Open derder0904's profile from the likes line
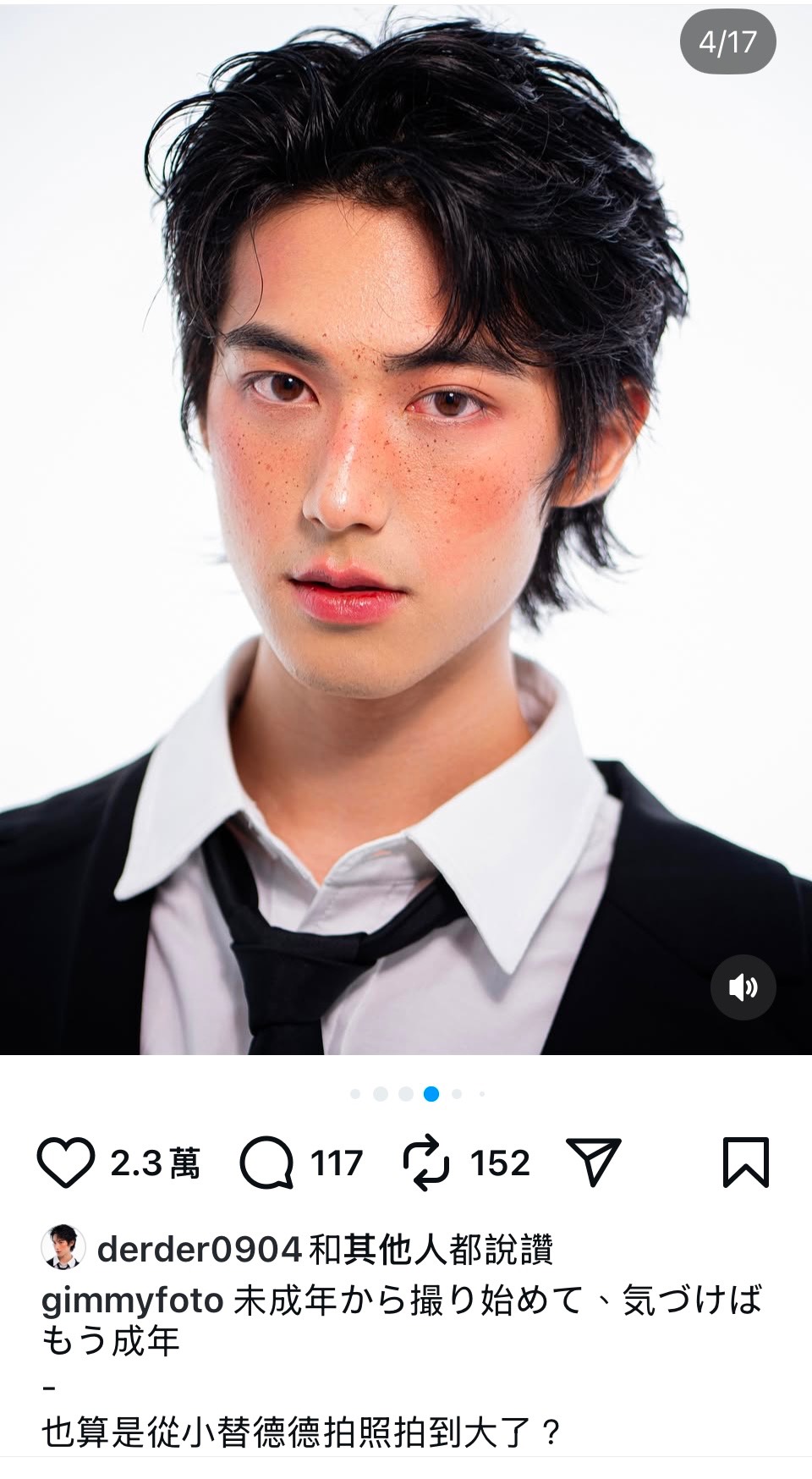The image size is (812, 1479). pos(199,1249)
